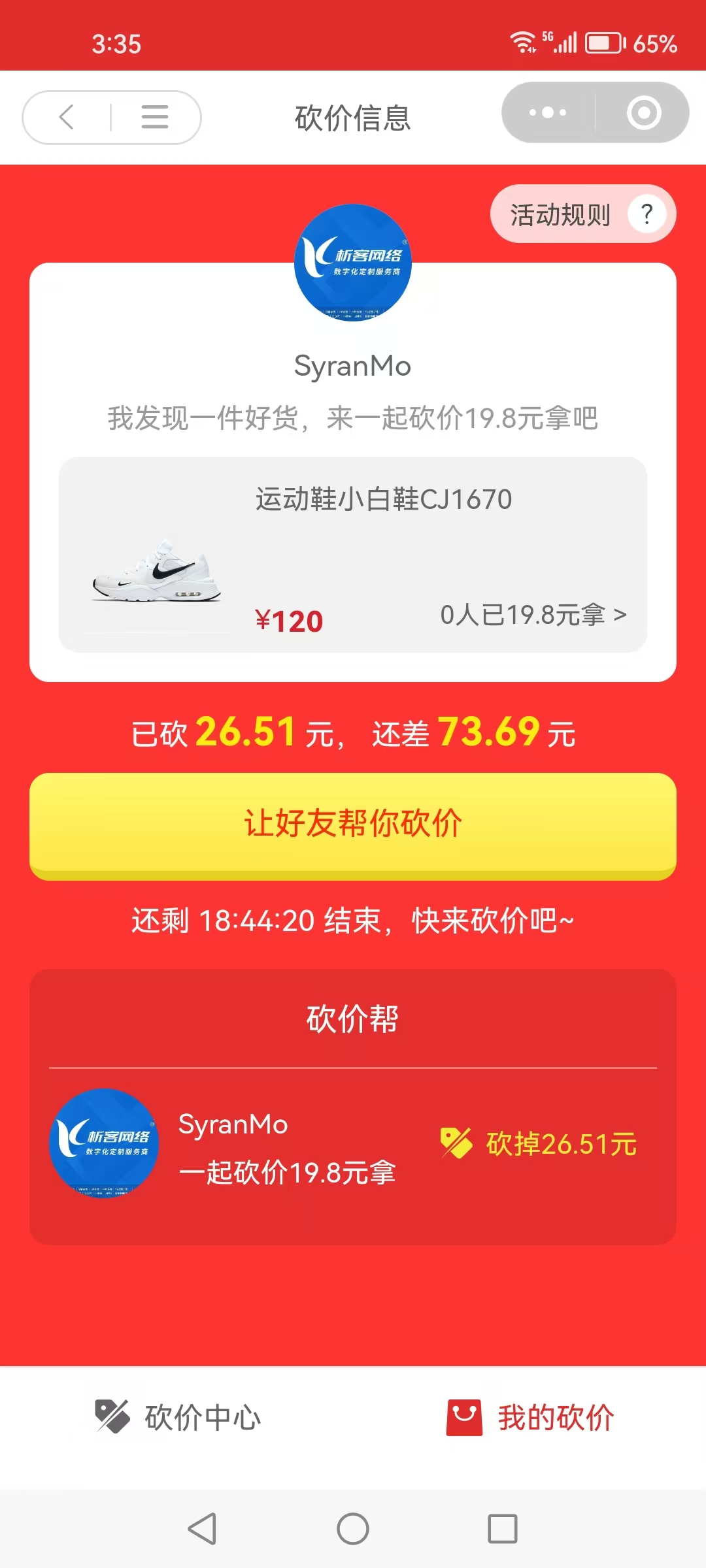706x1568 pixels.
Task: Switch to the 砍价中心 tab
Action: click(178, 1417)
